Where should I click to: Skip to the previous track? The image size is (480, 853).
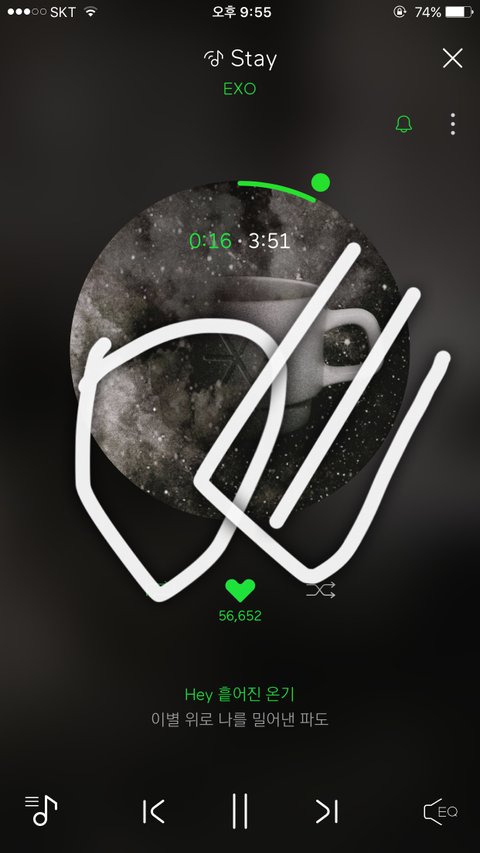point(153,812)
